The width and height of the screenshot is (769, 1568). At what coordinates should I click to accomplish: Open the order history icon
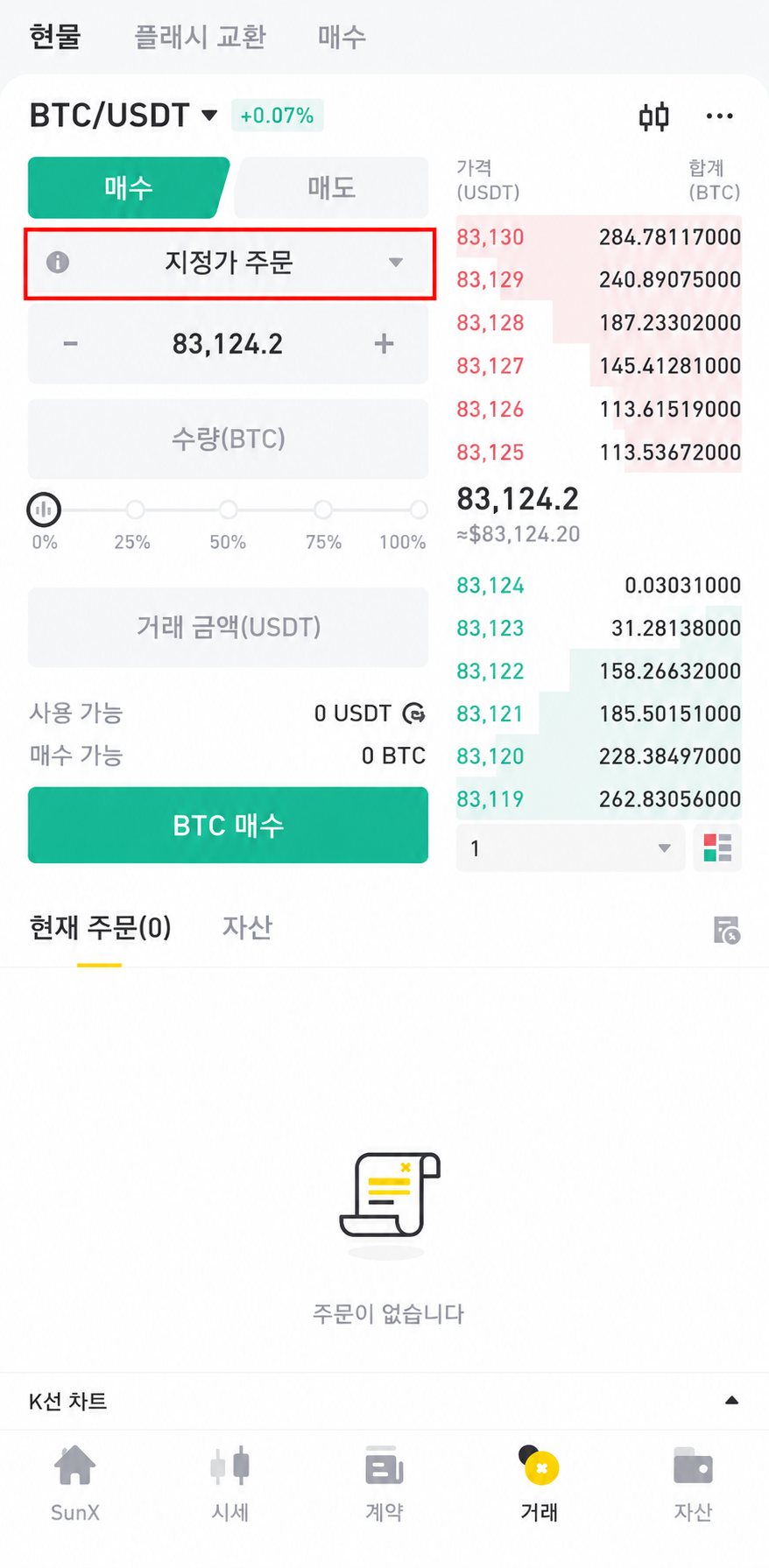726,930
